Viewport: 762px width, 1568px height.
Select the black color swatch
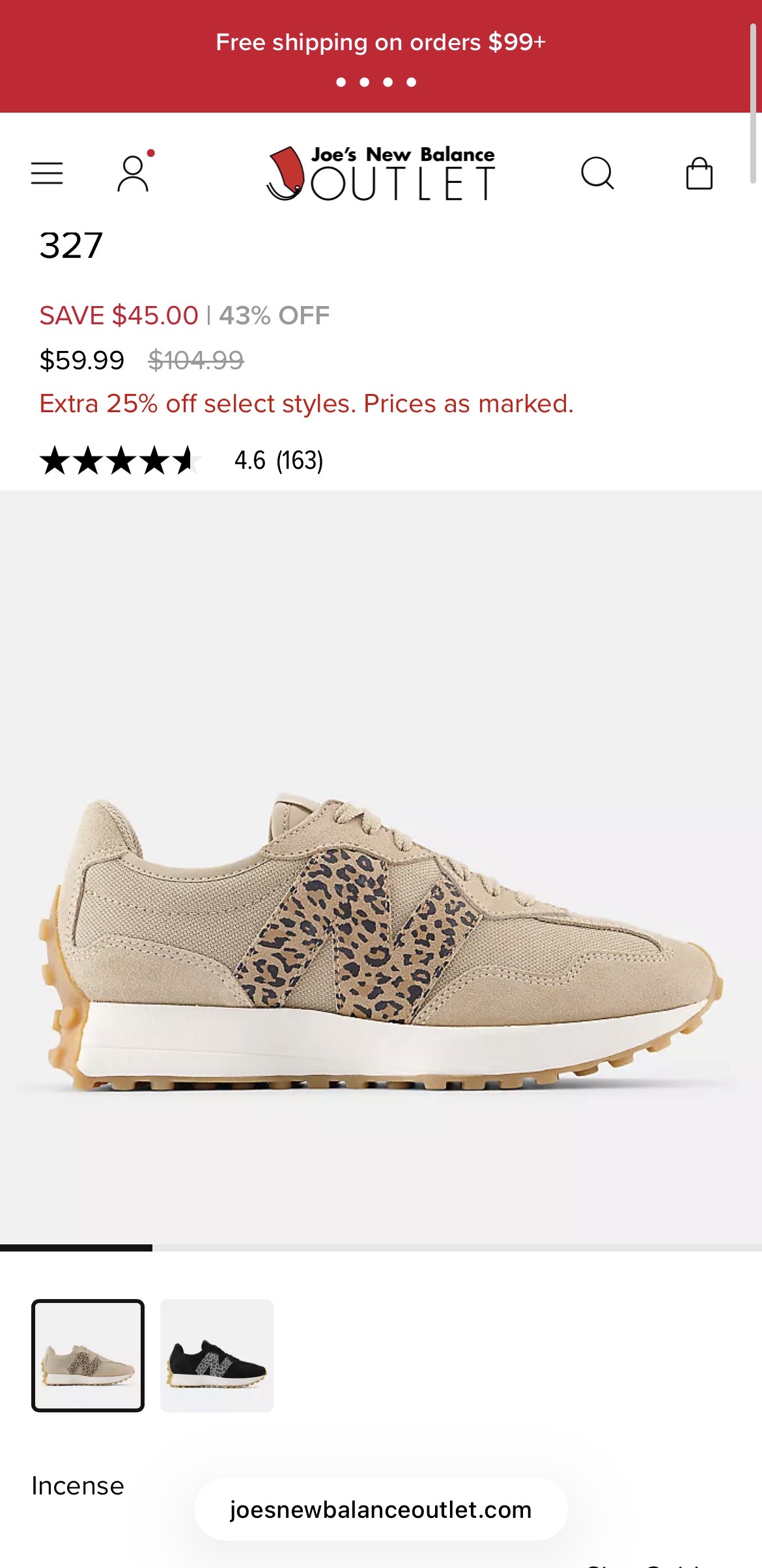click(217, 1355)
